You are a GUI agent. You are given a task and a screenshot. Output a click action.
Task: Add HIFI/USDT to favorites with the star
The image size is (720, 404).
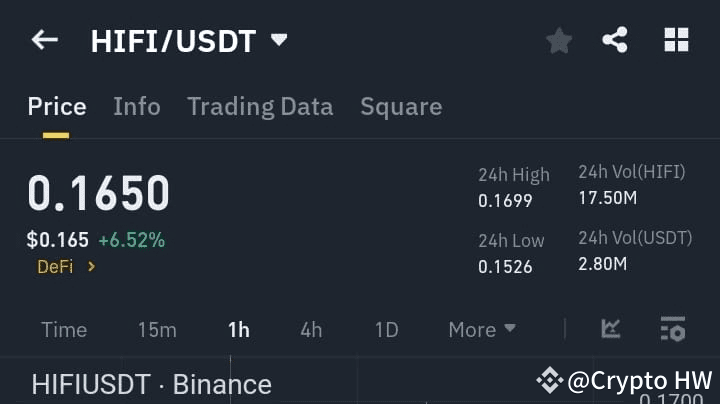(x=559, y=41)
